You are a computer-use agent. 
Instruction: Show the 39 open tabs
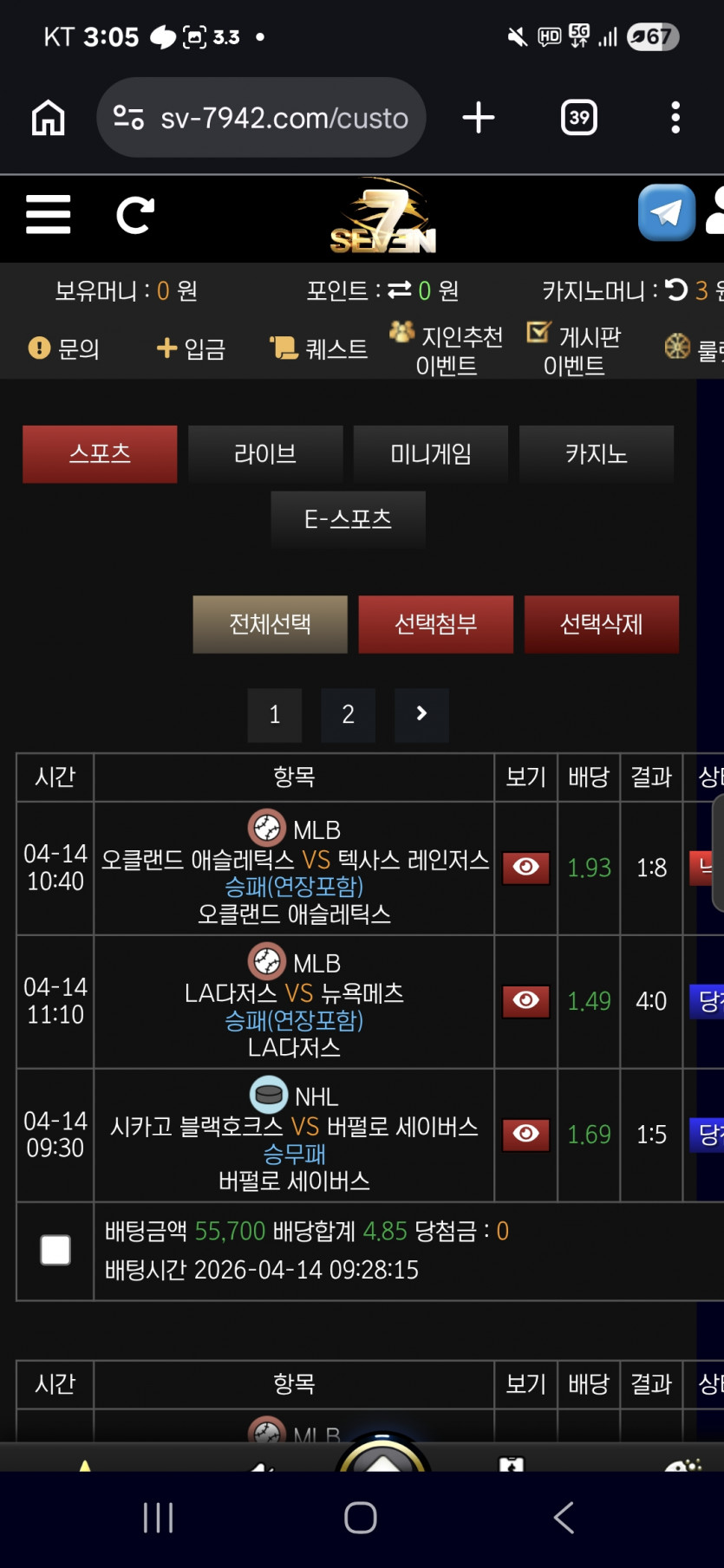pyautogui.click(x=579, y=117)
